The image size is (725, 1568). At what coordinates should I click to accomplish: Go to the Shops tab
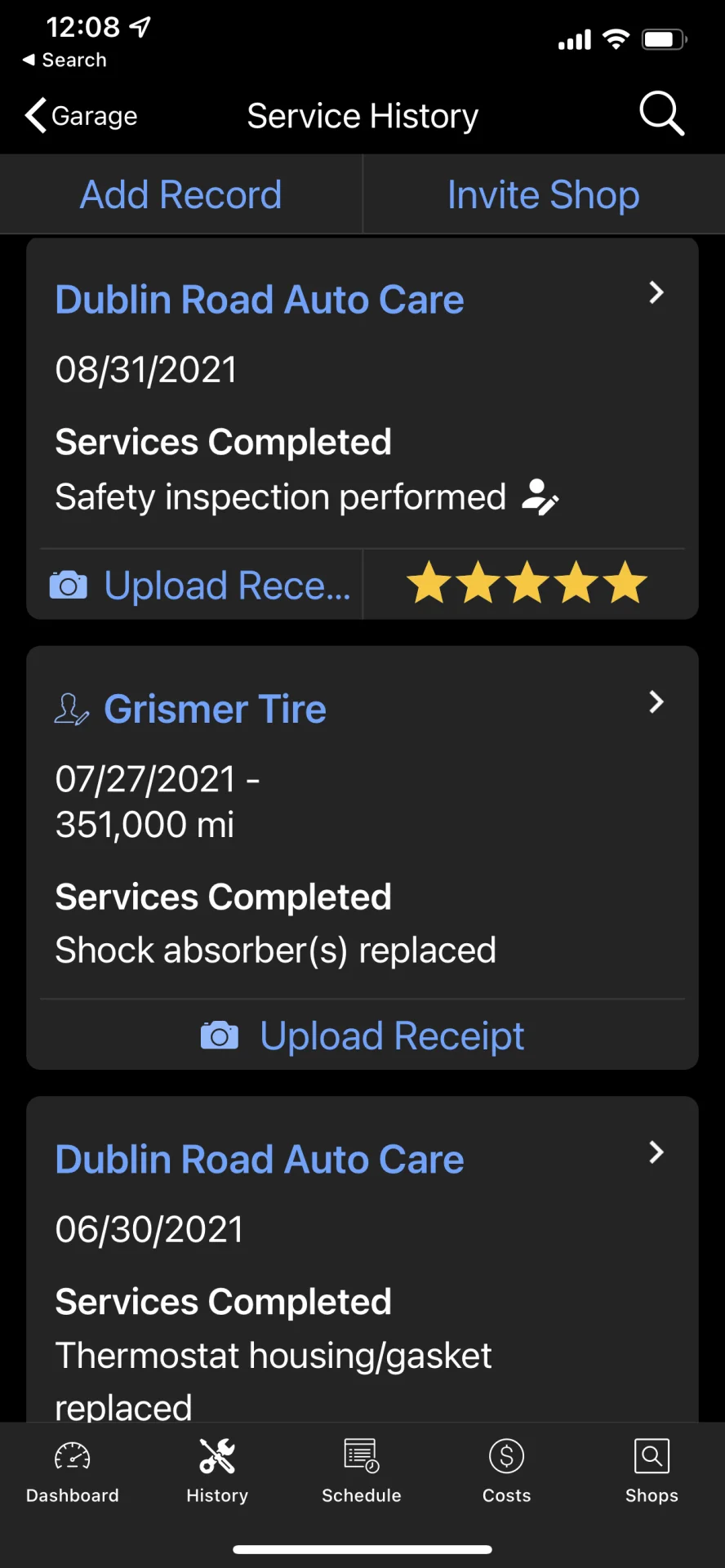(x=652, y=1472)
